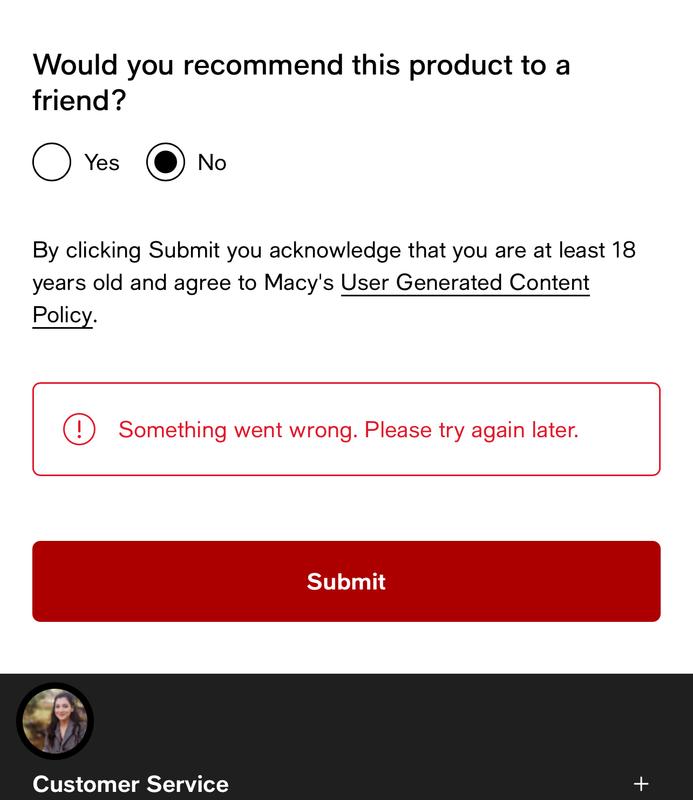The height and width of the screenshot is (800, 693).
Task: Submit the product review
Action: click(x=346, y=581)
